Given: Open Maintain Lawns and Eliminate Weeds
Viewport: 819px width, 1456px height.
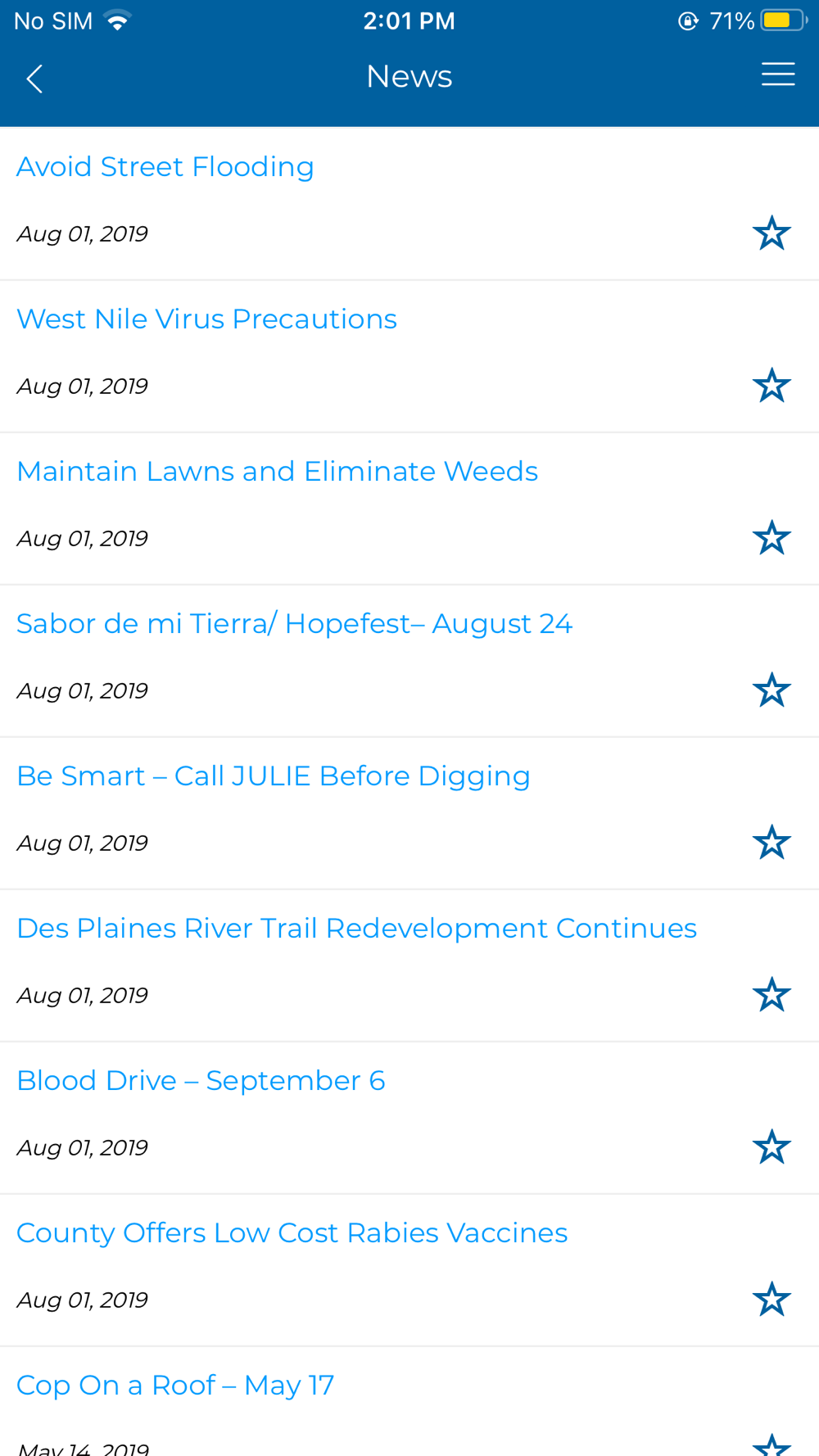Looking at the screenshot, I should pos(277,472).
